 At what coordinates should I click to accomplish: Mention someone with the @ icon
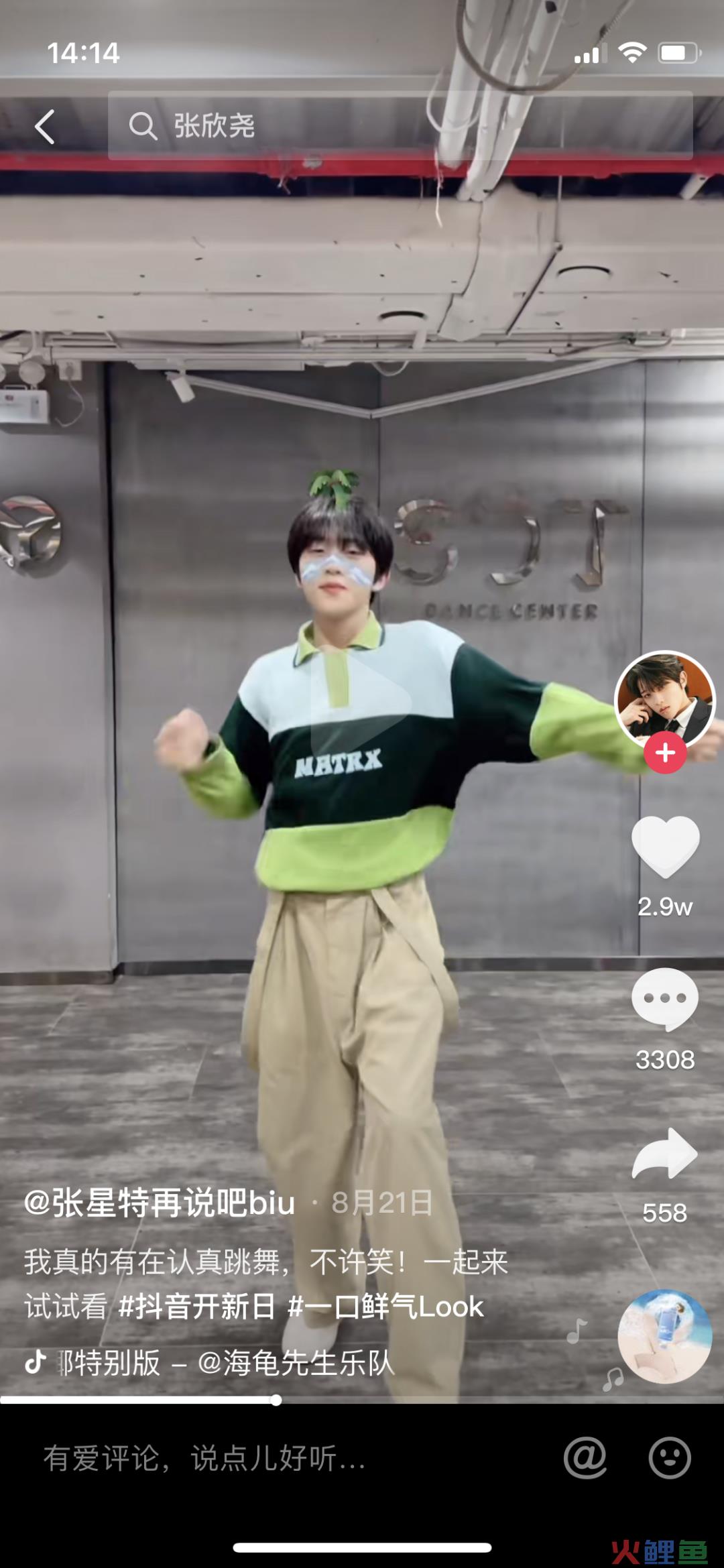click(585, 1458)
